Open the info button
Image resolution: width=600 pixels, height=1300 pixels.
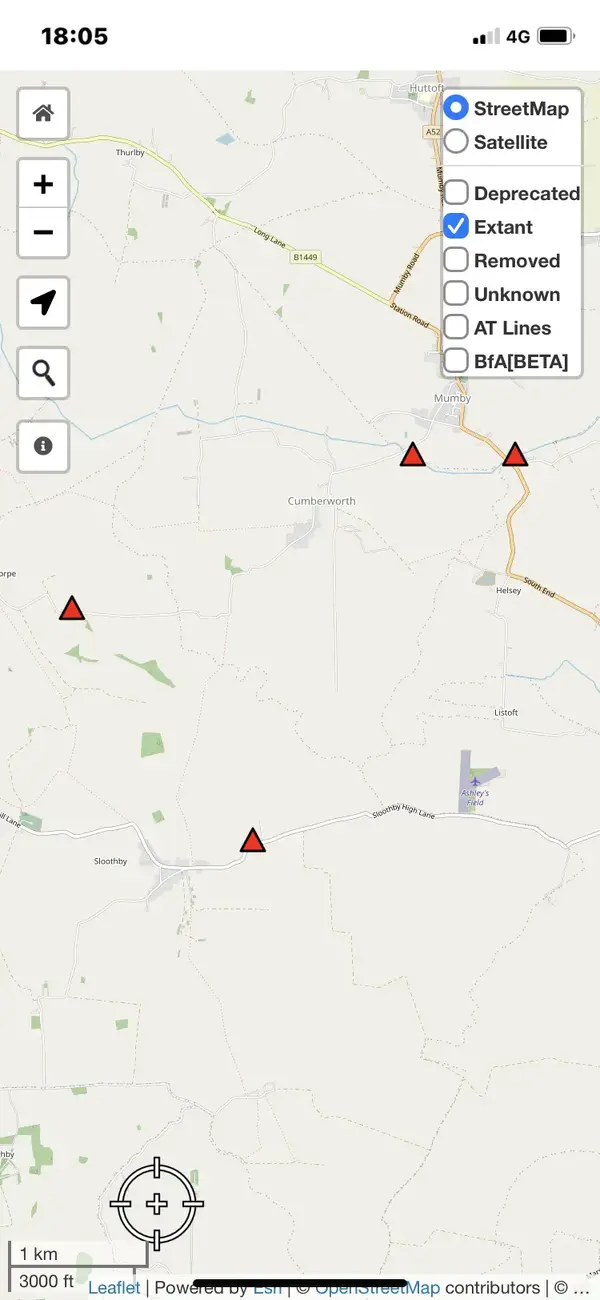(43, 446)
